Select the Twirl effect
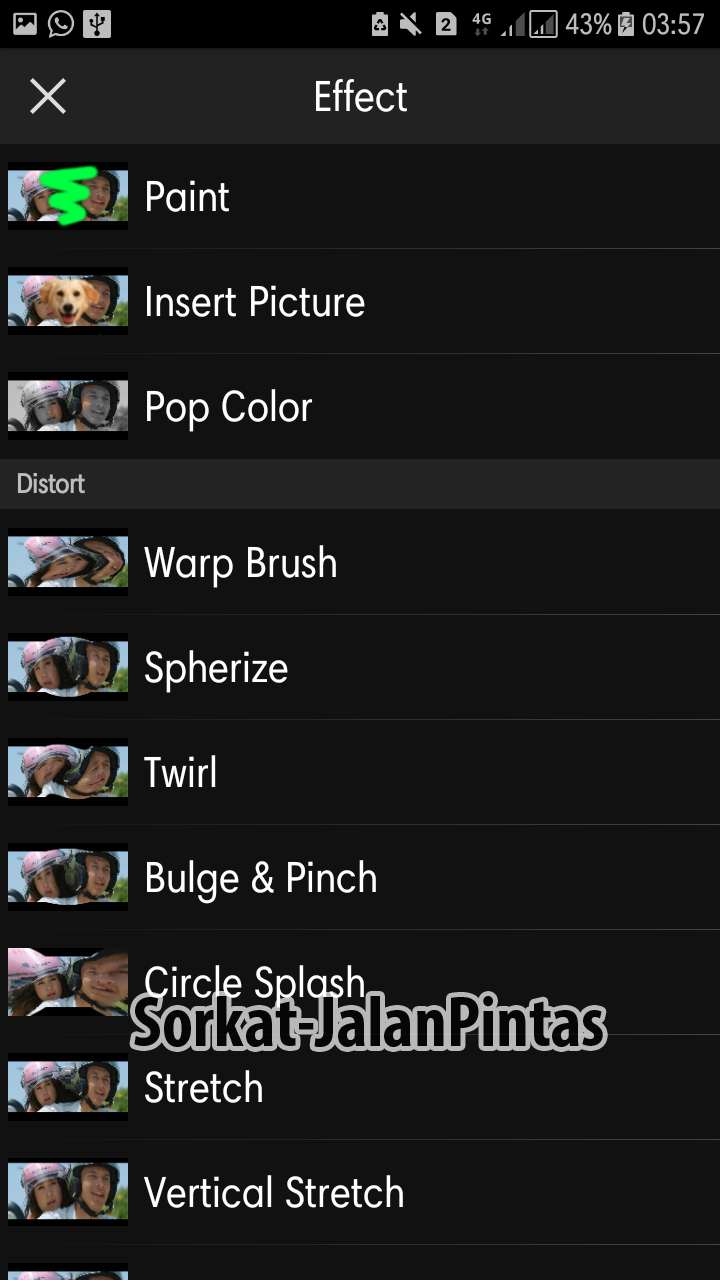 point(180,772)
